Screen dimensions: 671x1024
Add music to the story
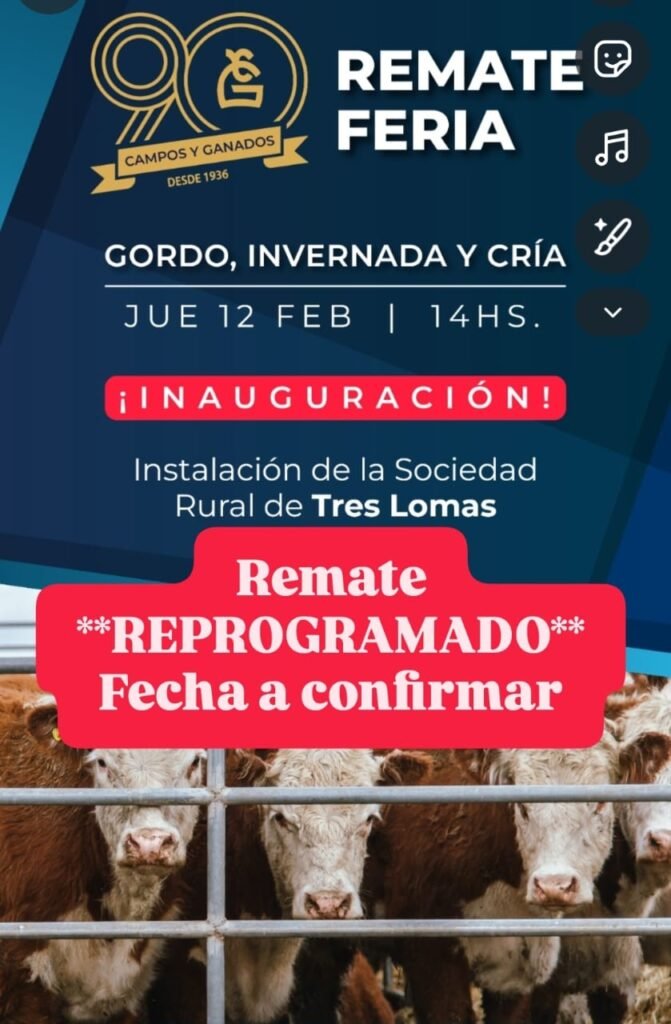point(612,148)
